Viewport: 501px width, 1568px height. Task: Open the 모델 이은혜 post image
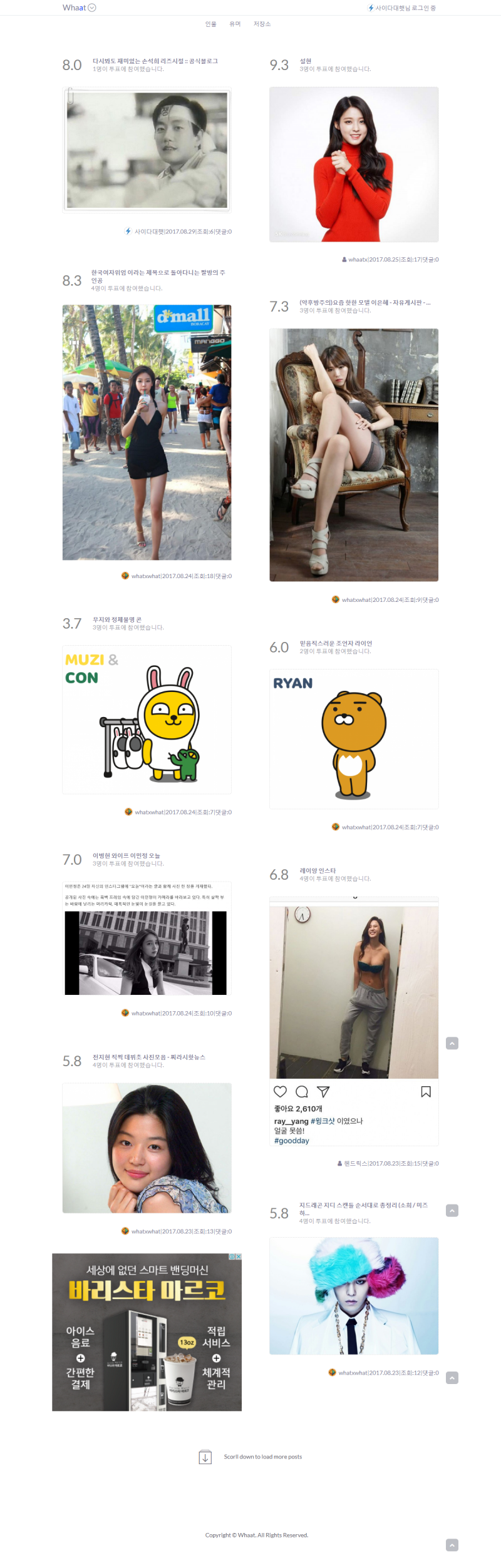[x=354, y=454]
